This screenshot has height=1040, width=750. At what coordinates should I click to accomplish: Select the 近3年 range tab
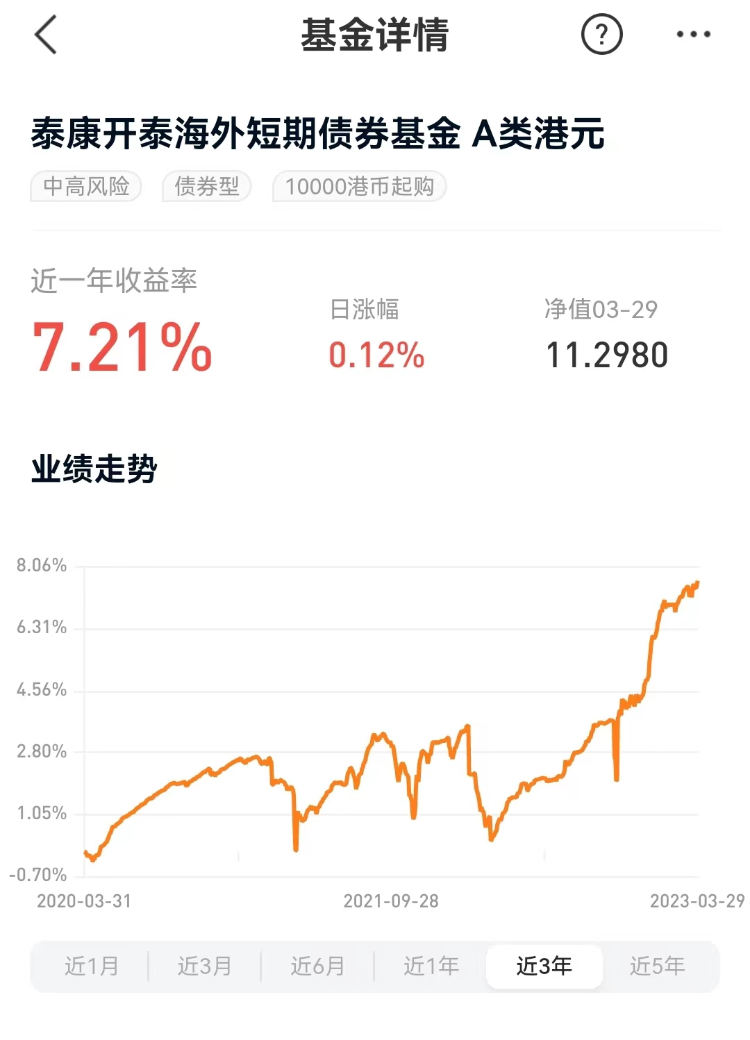point(544,966)
